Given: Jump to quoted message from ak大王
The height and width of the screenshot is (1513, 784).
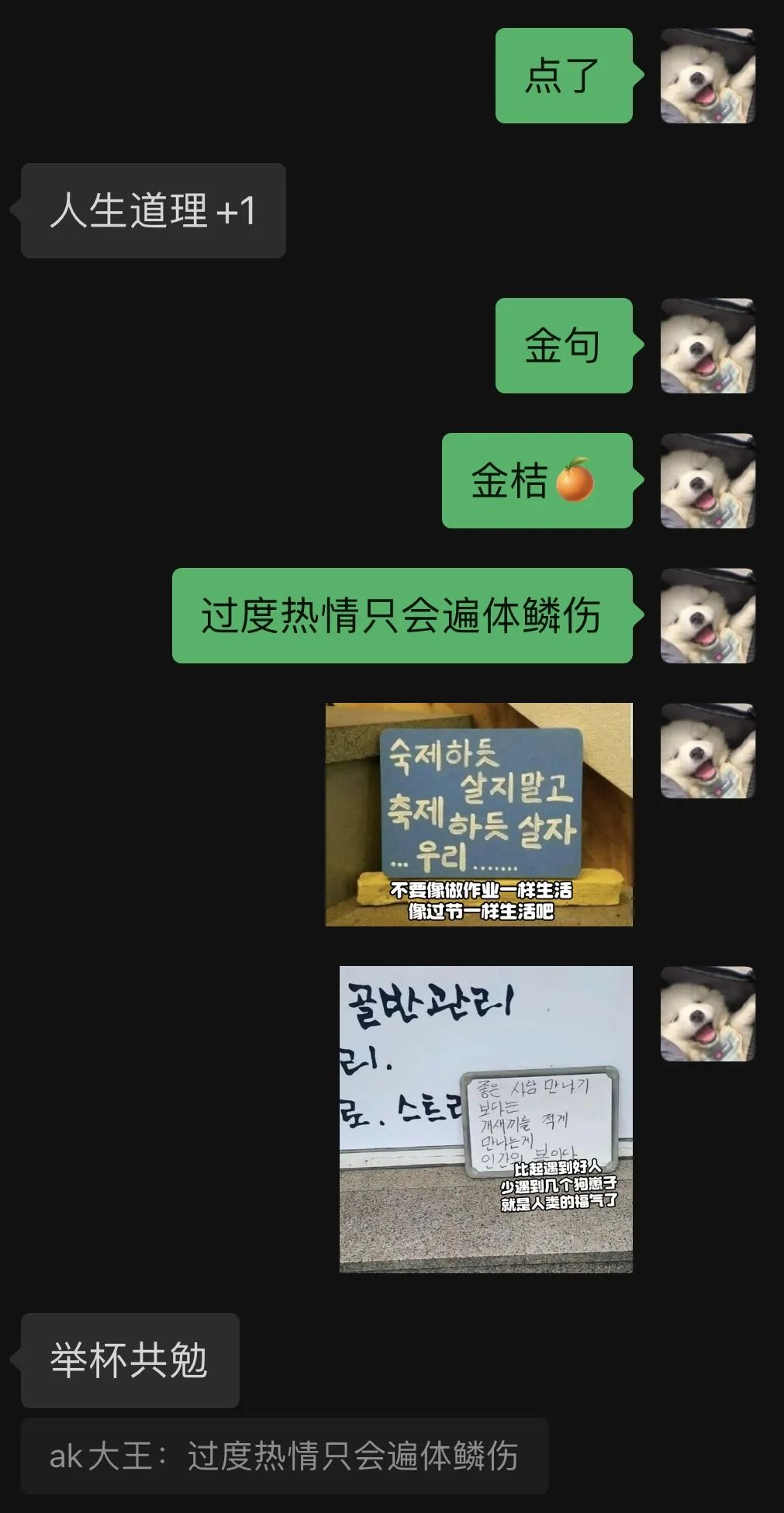Looking at the screenshot, I should pyautogui.click(x=284, y=1456).
